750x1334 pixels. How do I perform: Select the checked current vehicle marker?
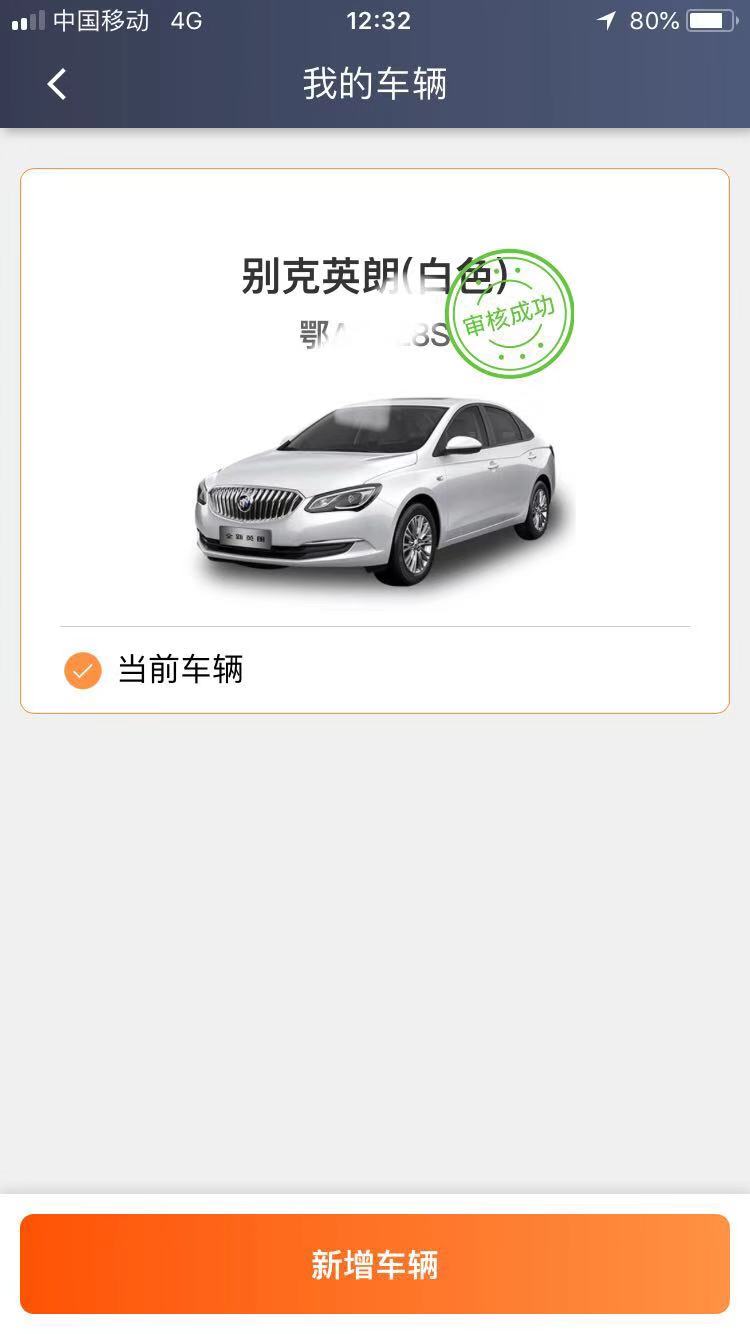click(x=82, y=670)
